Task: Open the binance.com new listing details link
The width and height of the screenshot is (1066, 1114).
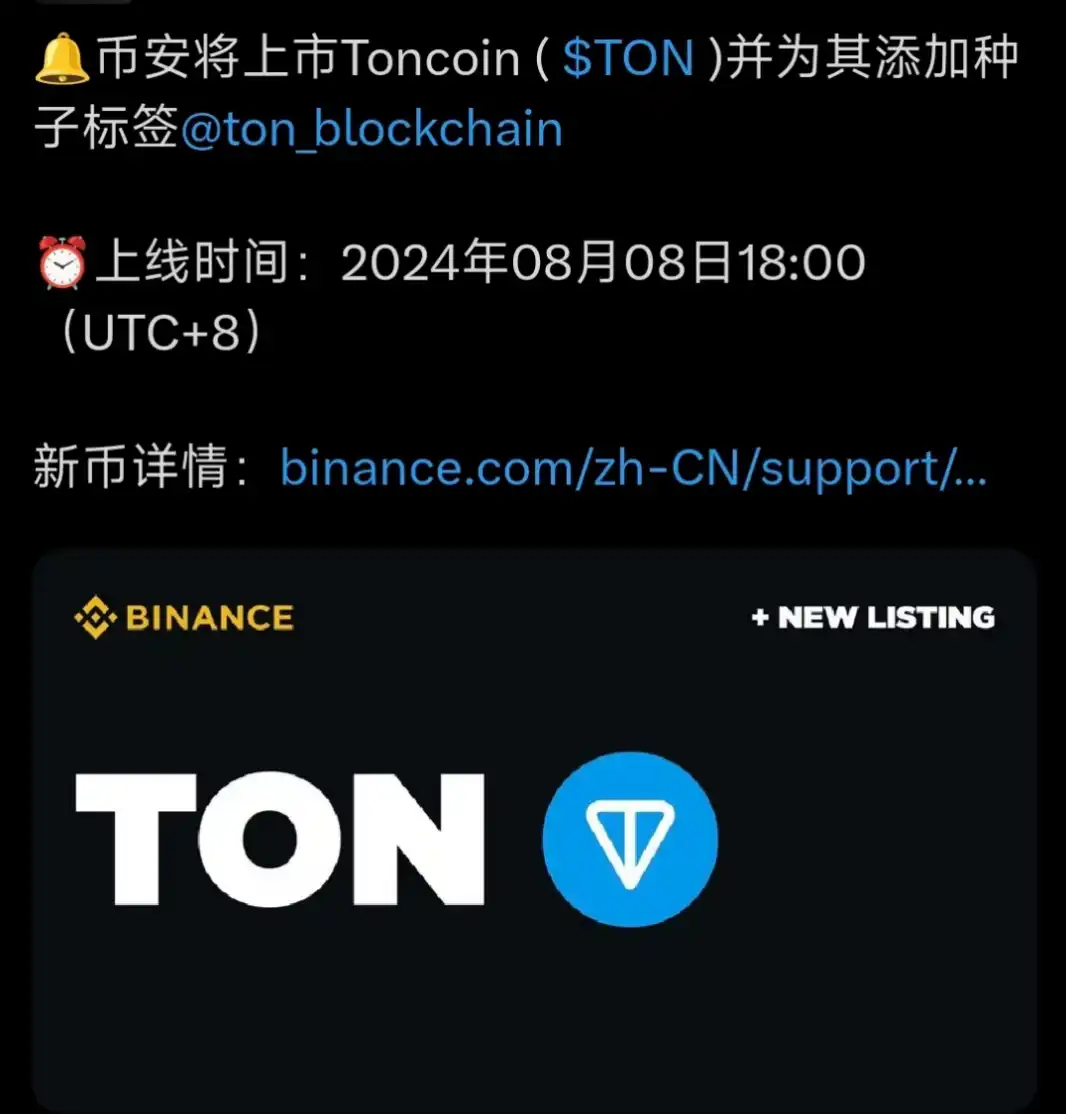Action: click(x=633, y=467)
